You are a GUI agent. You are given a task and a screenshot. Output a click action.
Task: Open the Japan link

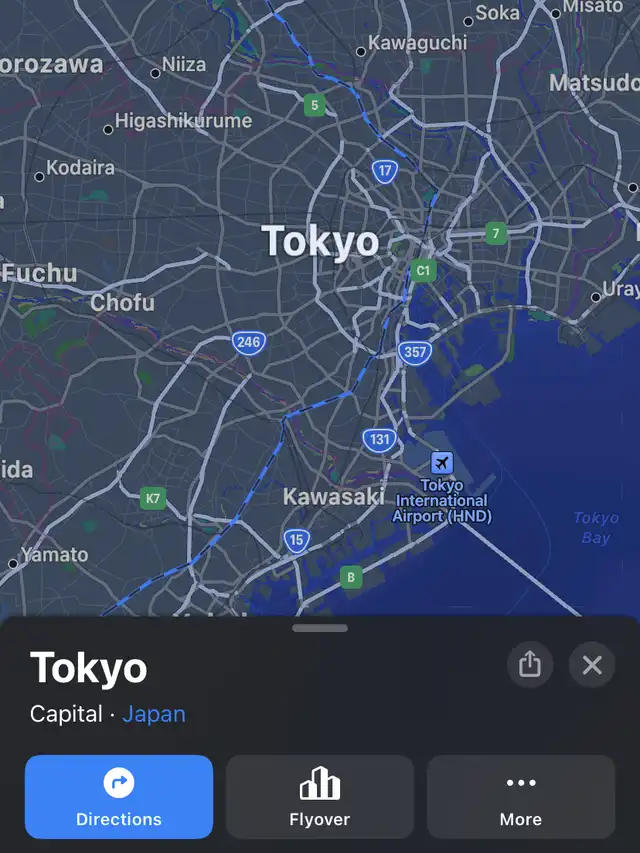coord(153,714)
